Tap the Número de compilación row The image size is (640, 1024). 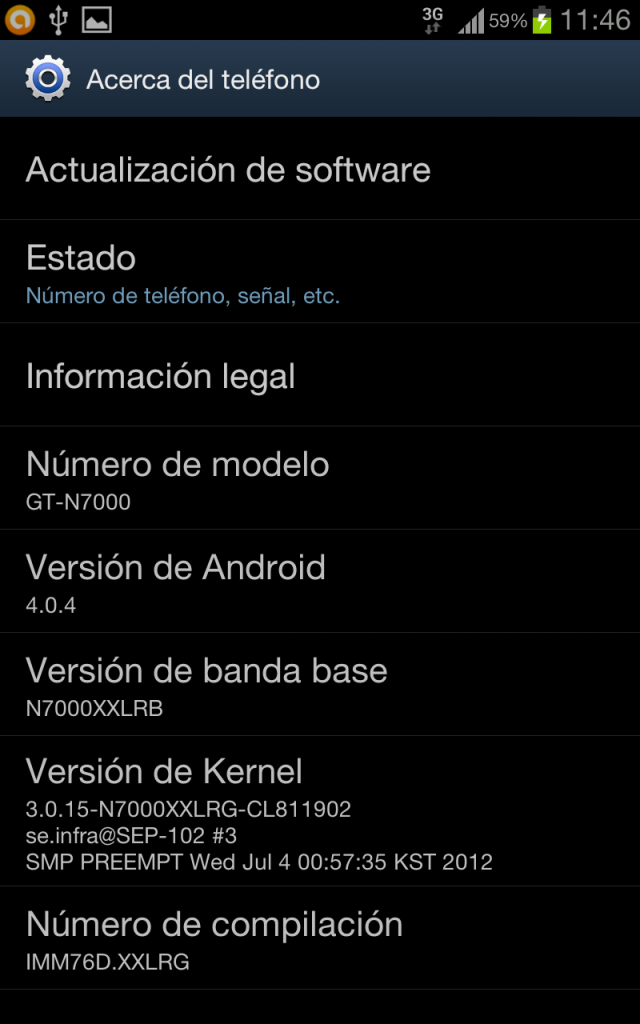tap(320, 938)
